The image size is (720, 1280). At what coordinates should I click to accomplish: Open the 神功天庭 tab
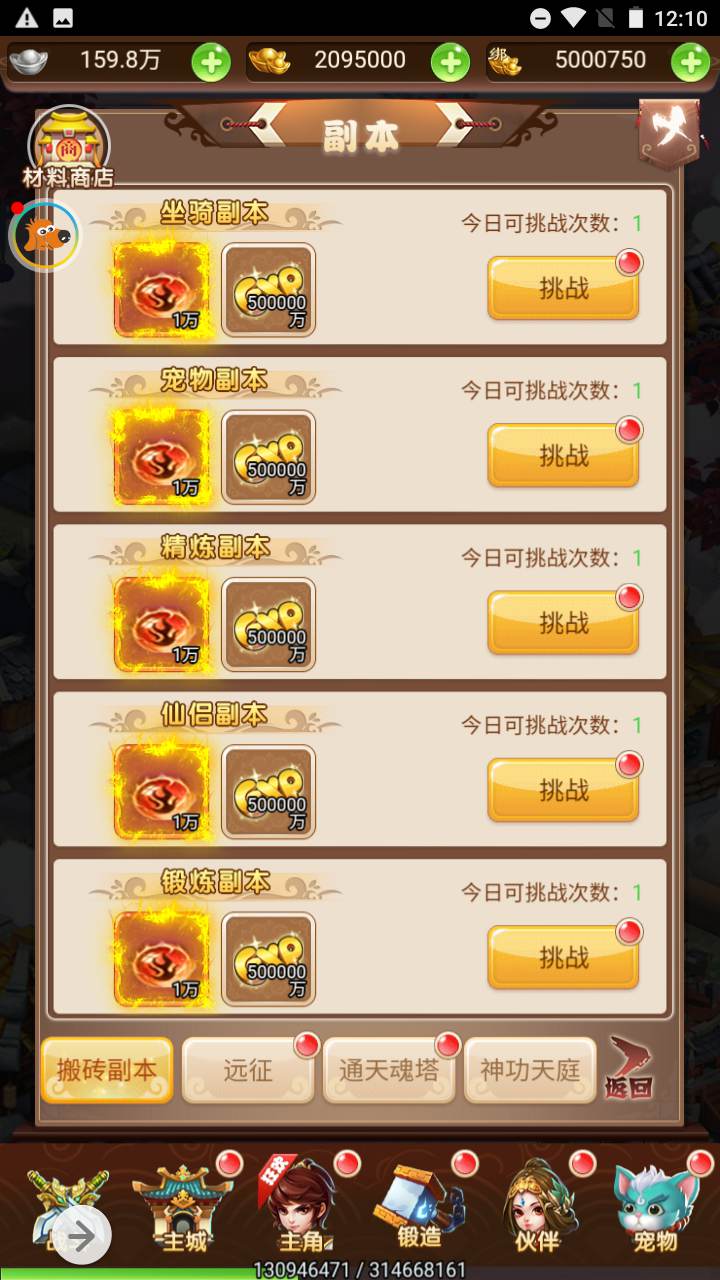click(530, 1070)
